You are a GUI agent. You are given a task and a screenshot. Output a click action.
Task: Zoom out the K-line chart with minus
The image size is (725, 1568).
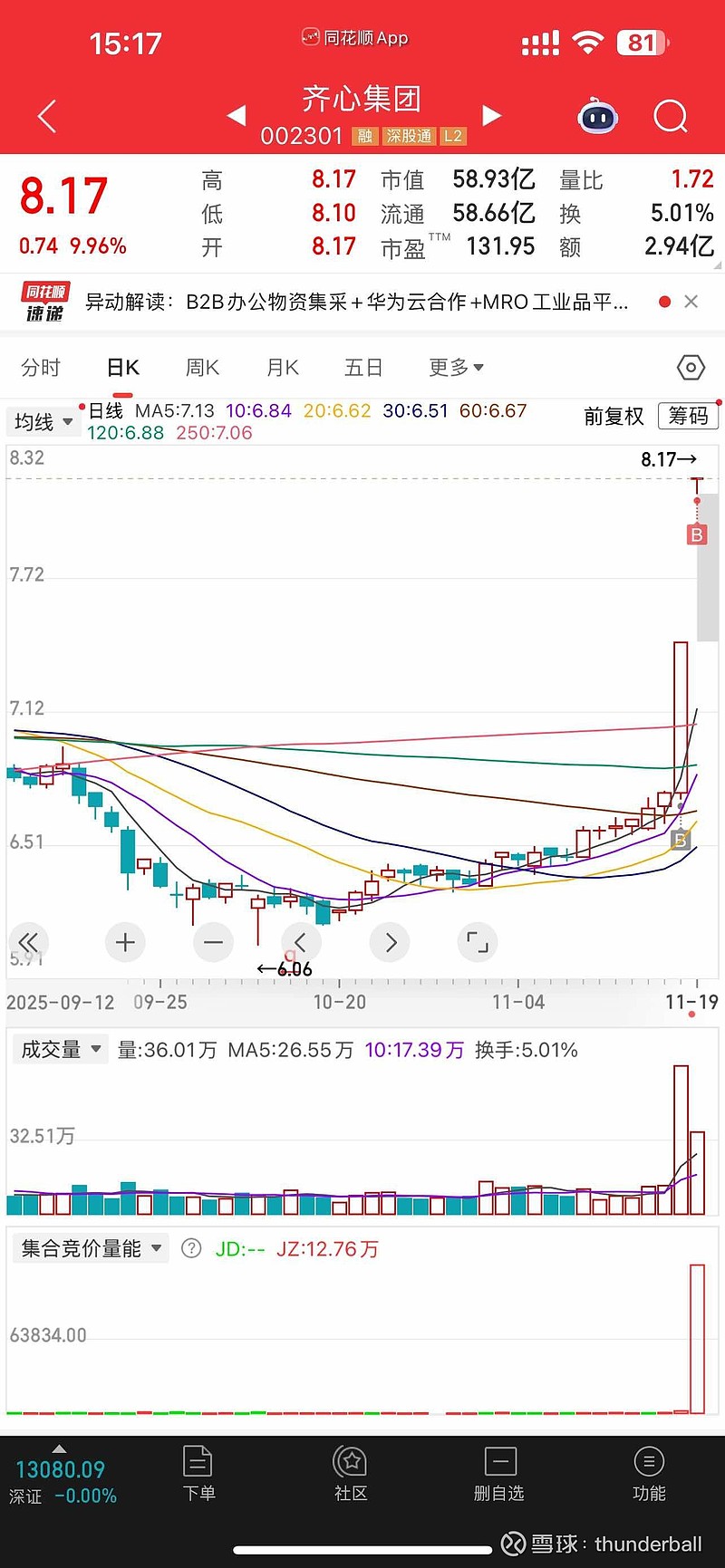(x=213, y=943)
